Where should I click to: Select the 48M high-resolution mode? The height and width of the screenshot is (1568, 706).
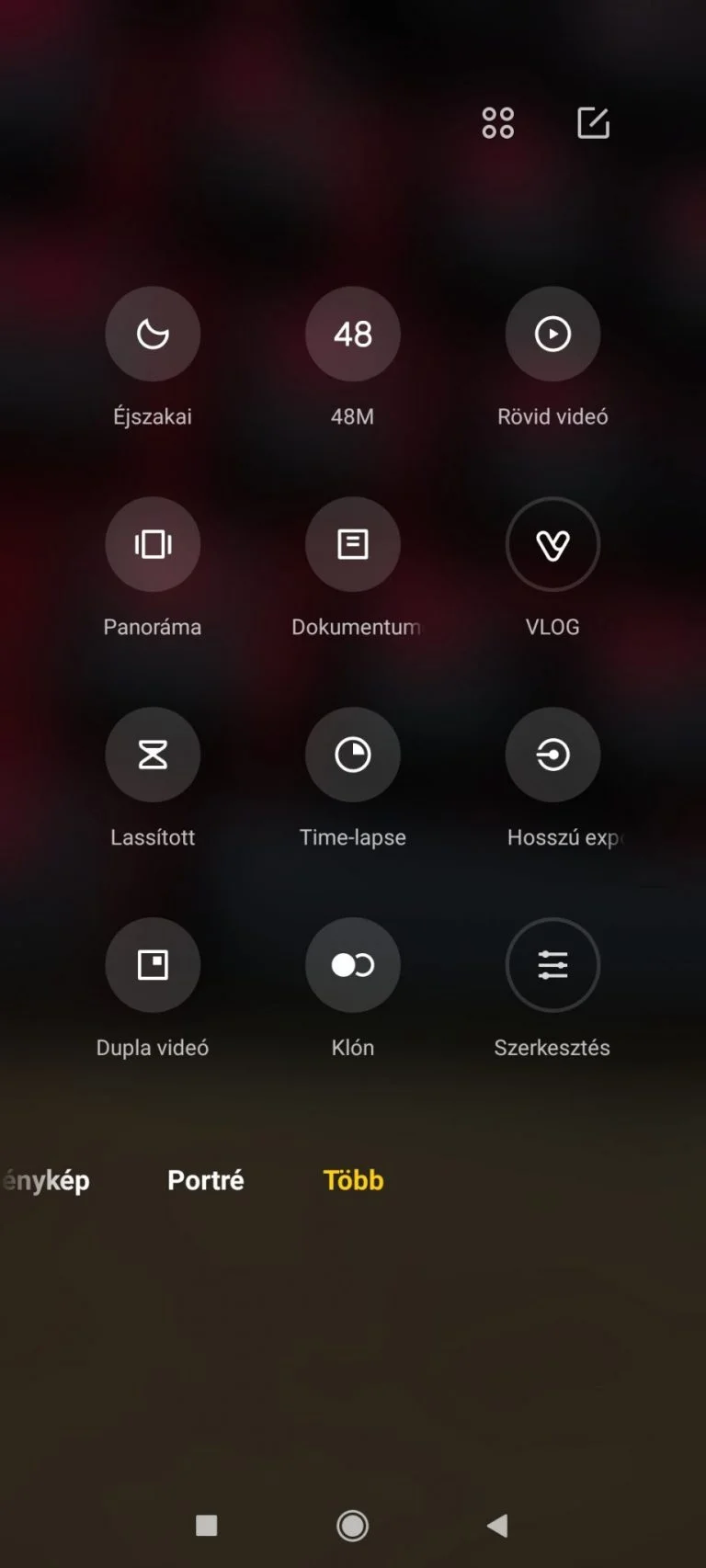(352, 334)
